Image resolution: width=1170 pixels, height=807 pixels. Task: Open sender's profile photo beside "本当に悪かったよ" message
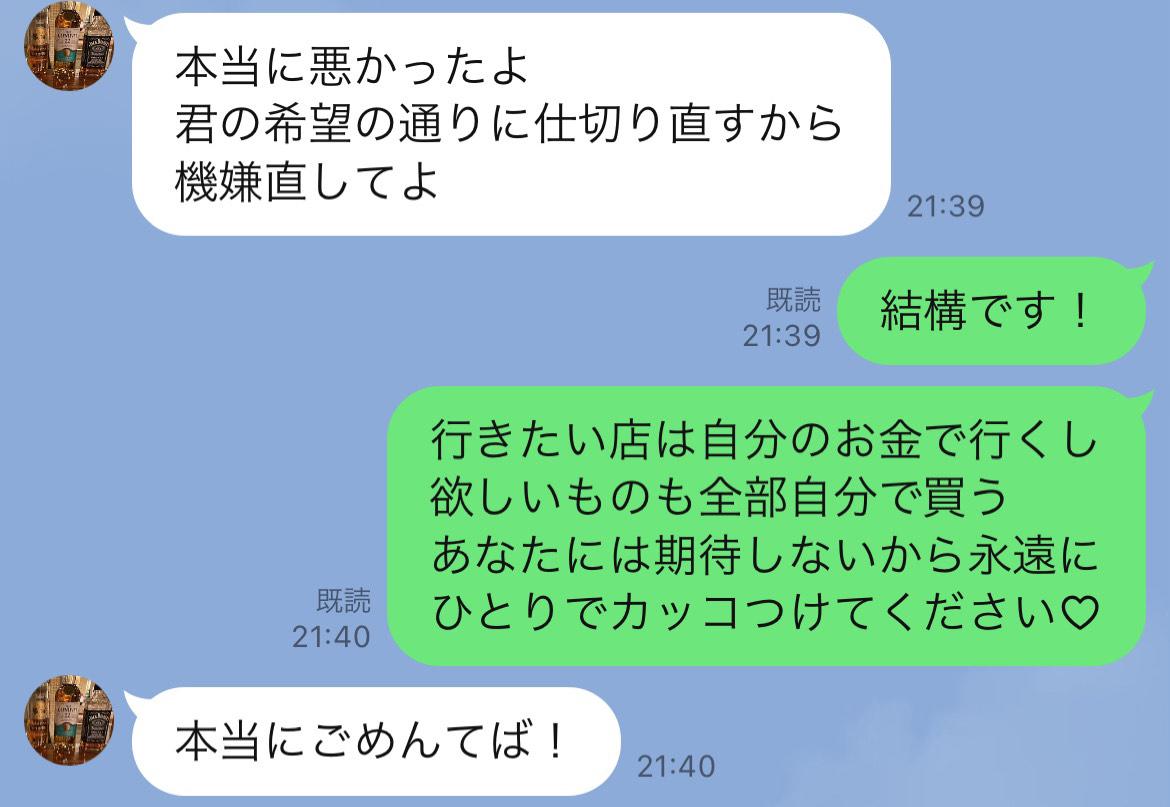pyautogui.click(x=69, y=46)
